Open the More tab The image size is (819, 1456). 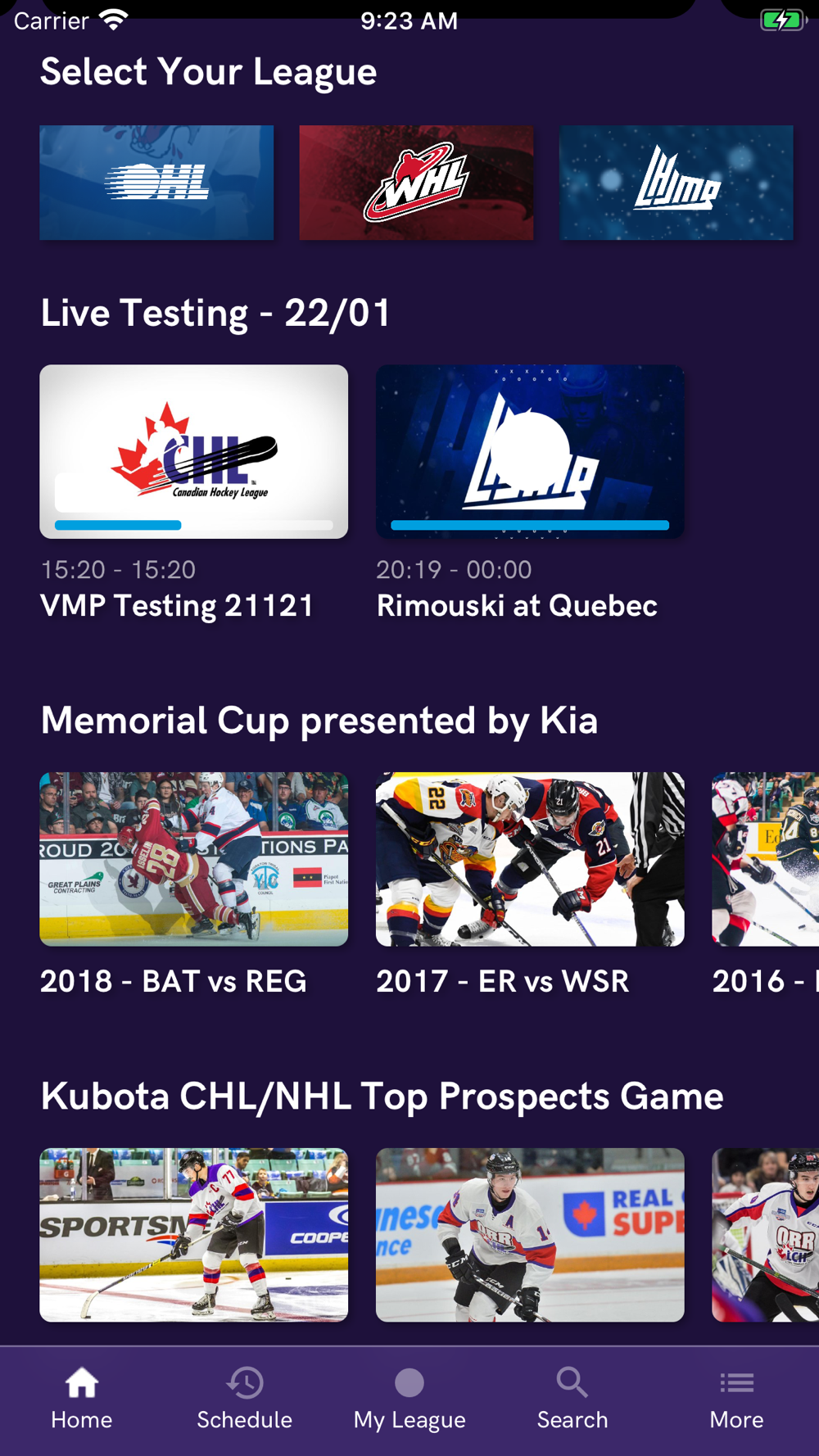737,1399
